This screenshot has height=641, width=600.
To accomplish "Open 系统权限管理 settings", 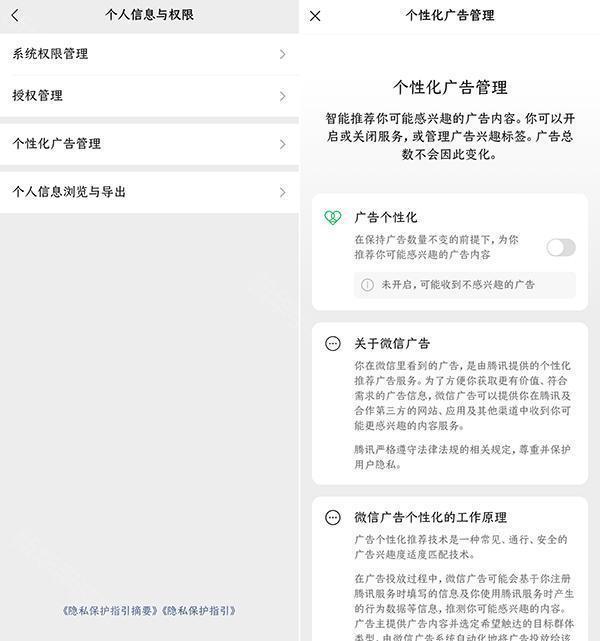I will 149,54.
